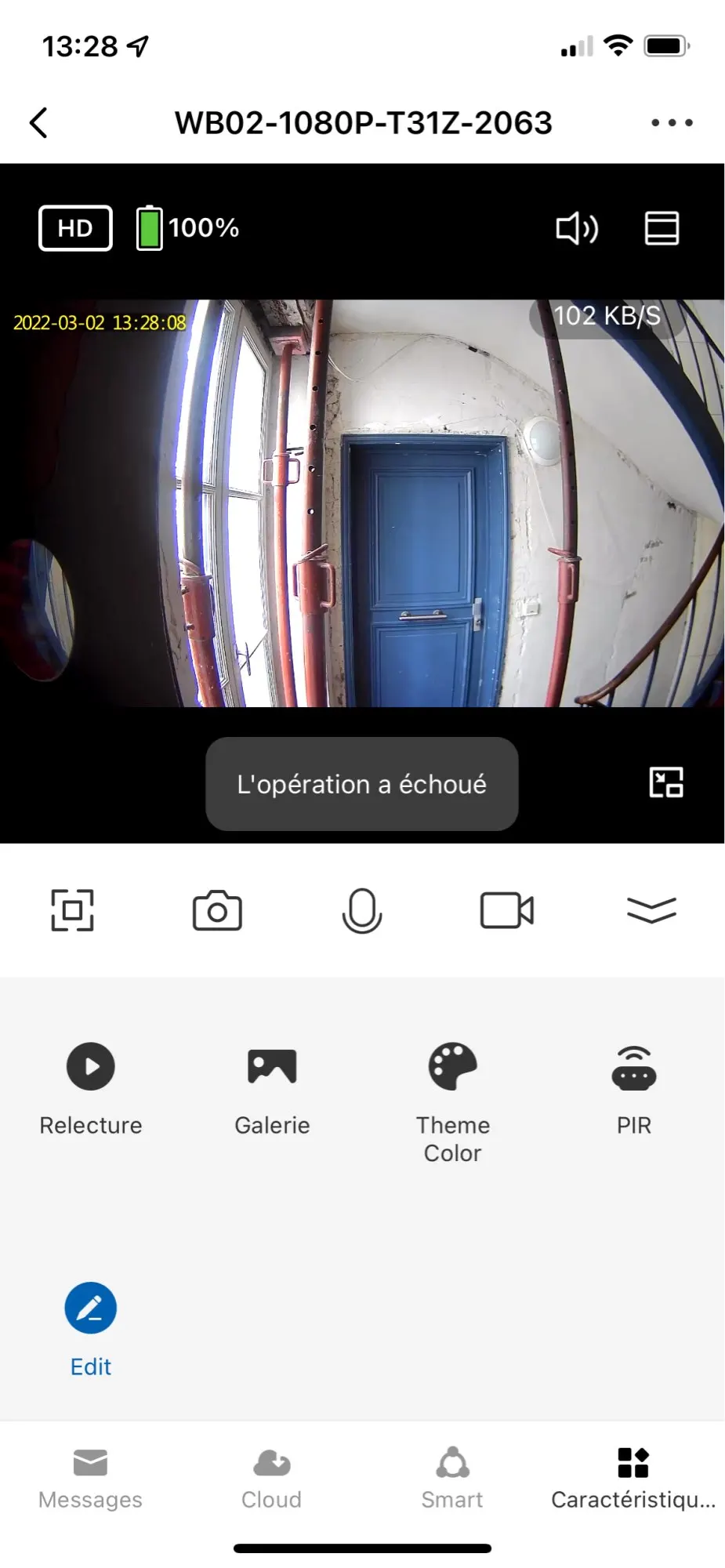
Task: Switch to full-screen view
Action: (x=72, y=910)
